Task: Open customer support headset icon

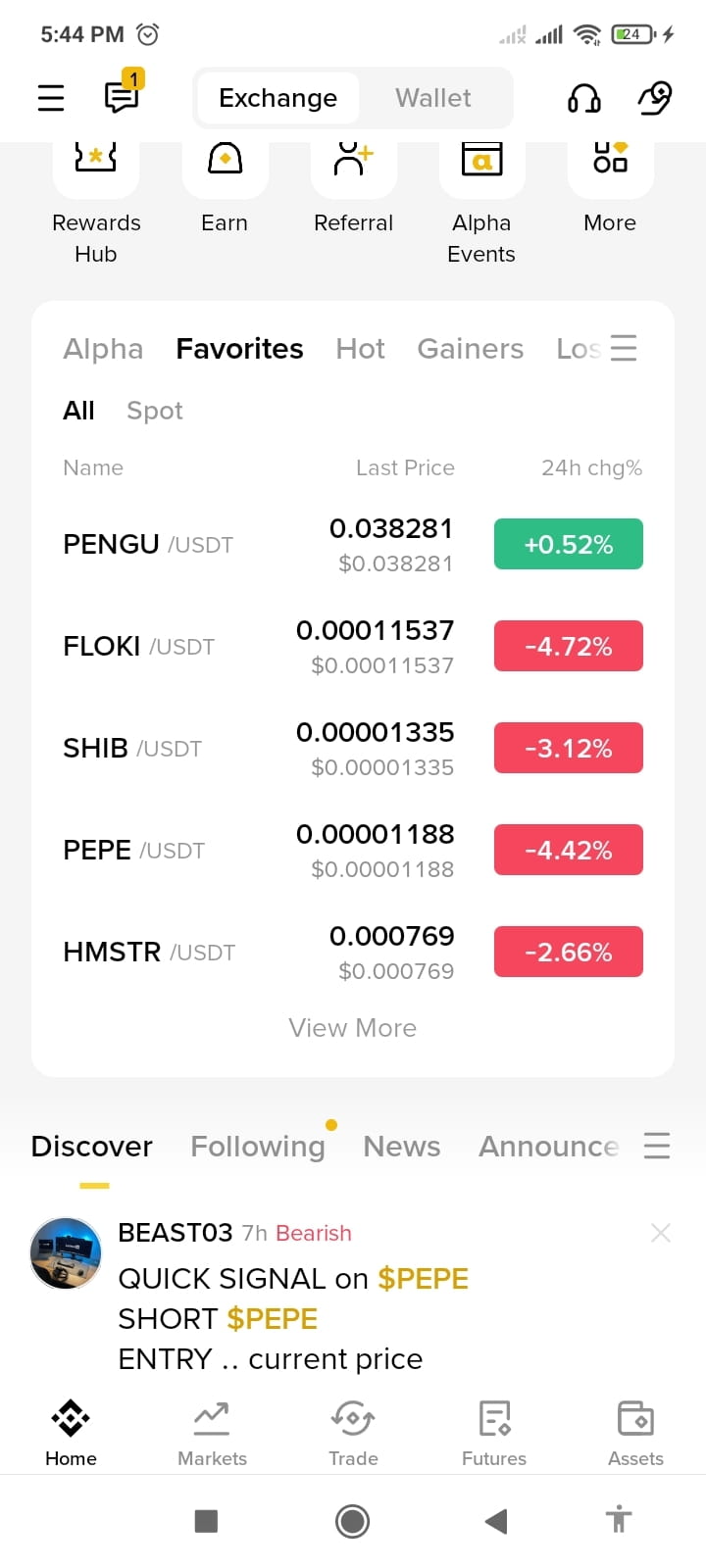Action: [584, 98]
